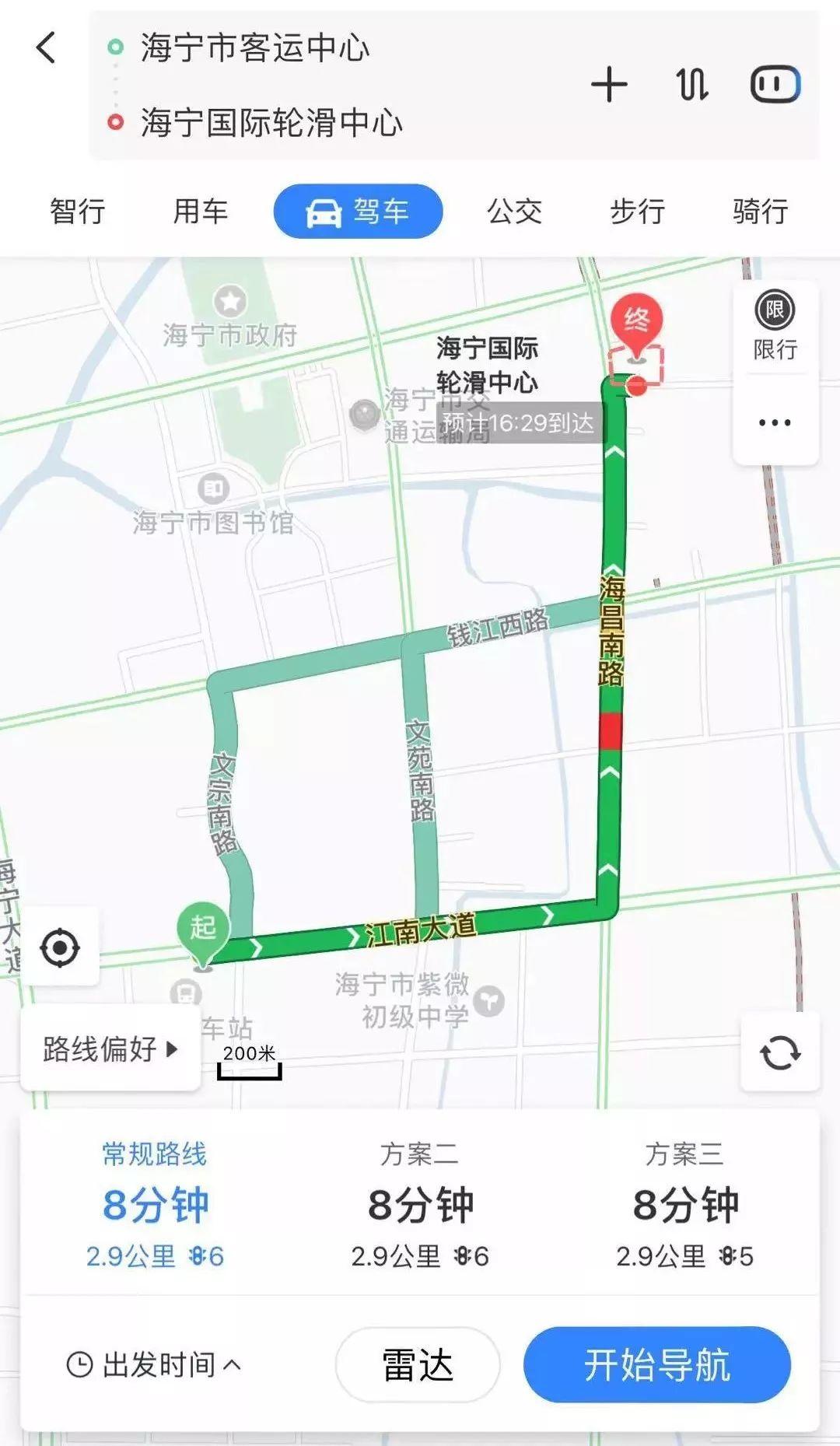Open the three-dot more options on map
840x1446 pixels.
tap(775, 423)
